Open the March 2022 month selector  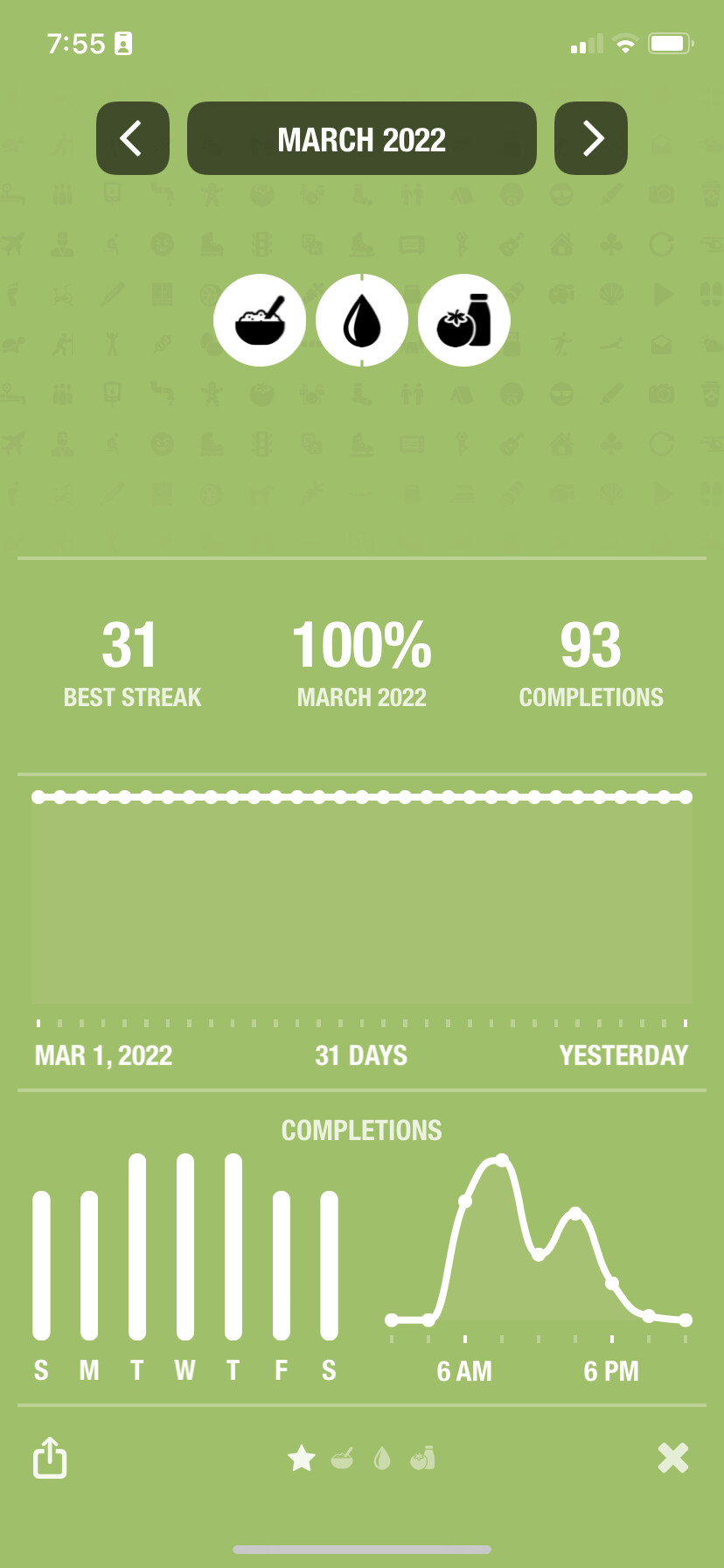click(x=361, y=138)
